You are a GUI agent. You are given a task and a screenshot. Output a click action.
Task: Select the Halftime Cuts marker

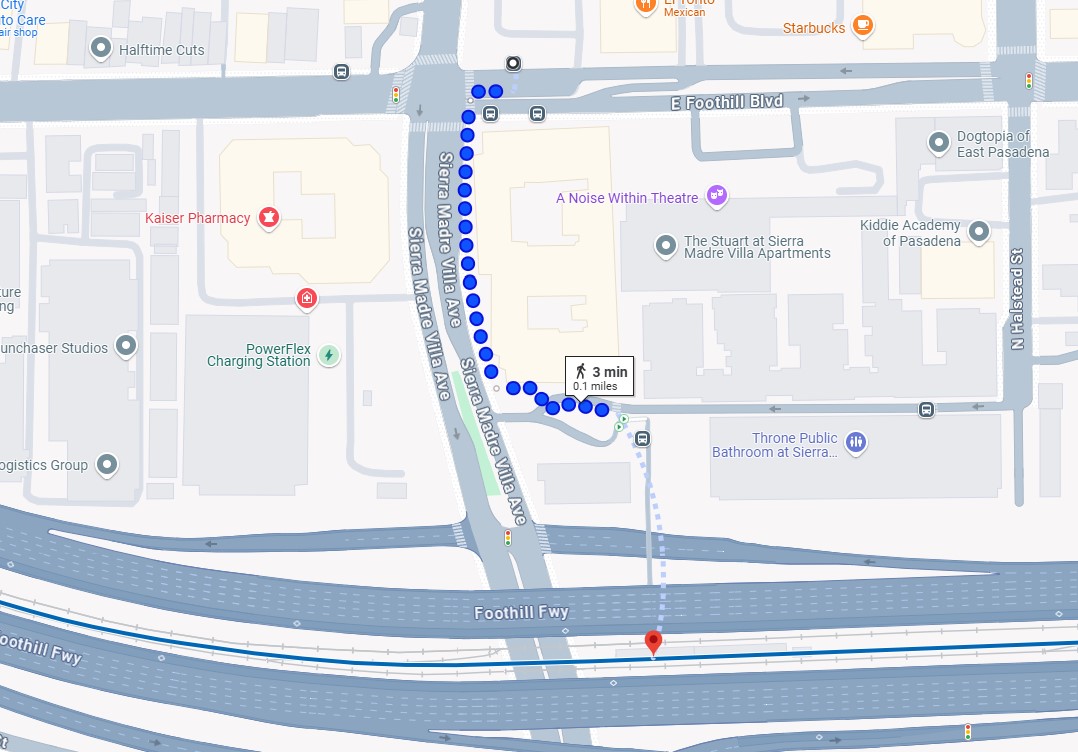click(x=101, y=48)
